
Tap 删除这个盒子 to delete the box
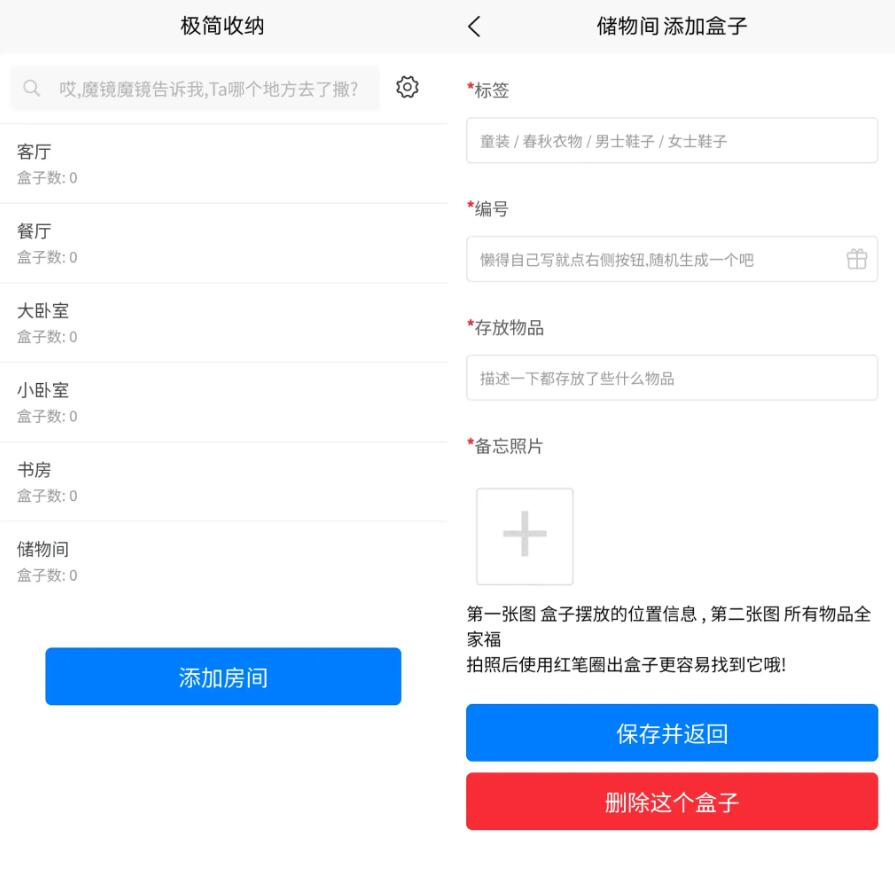(x=671, y=802)
